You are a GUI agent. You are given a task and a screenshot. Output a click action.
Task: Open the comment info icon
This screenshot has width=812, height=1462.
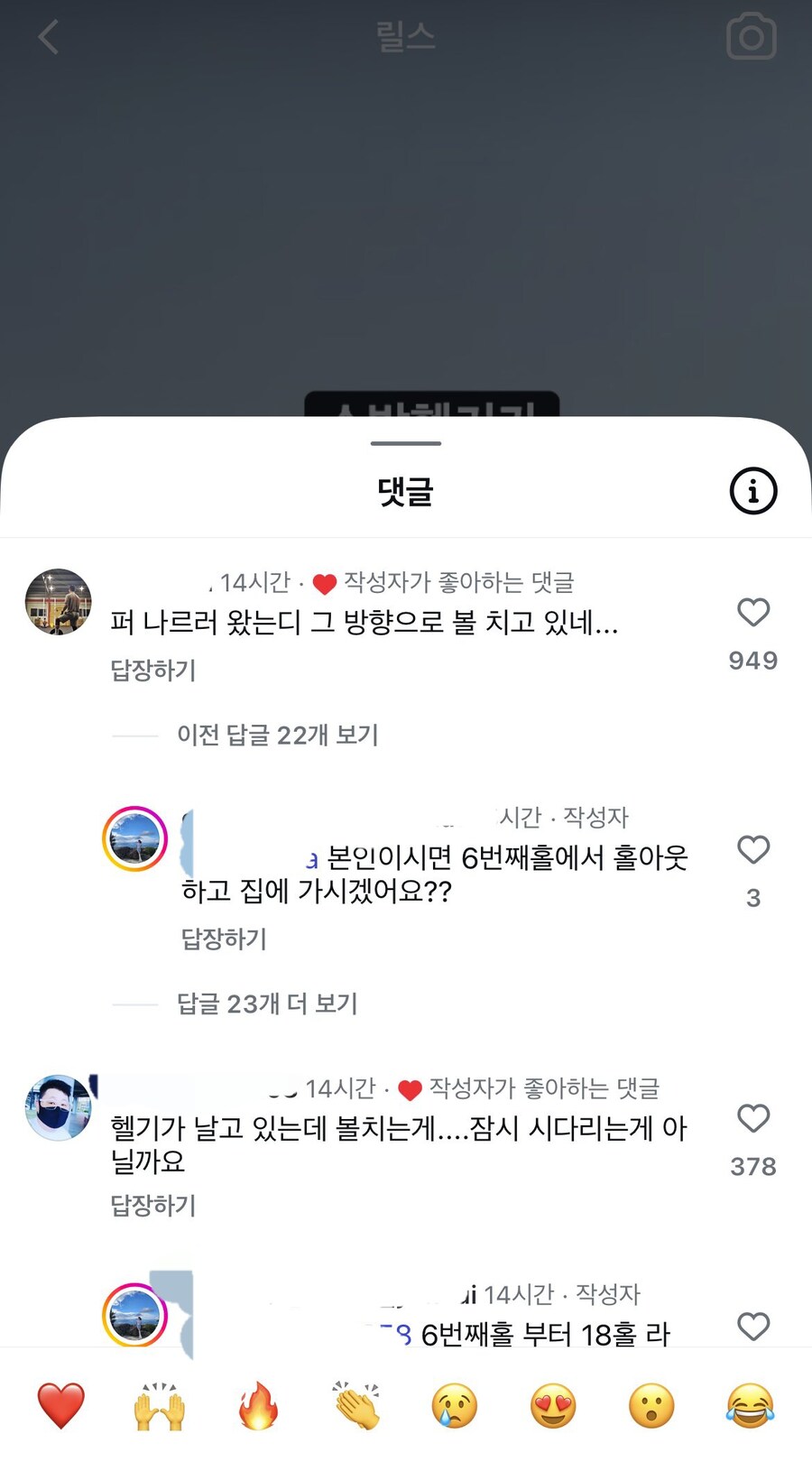point(752,491)
